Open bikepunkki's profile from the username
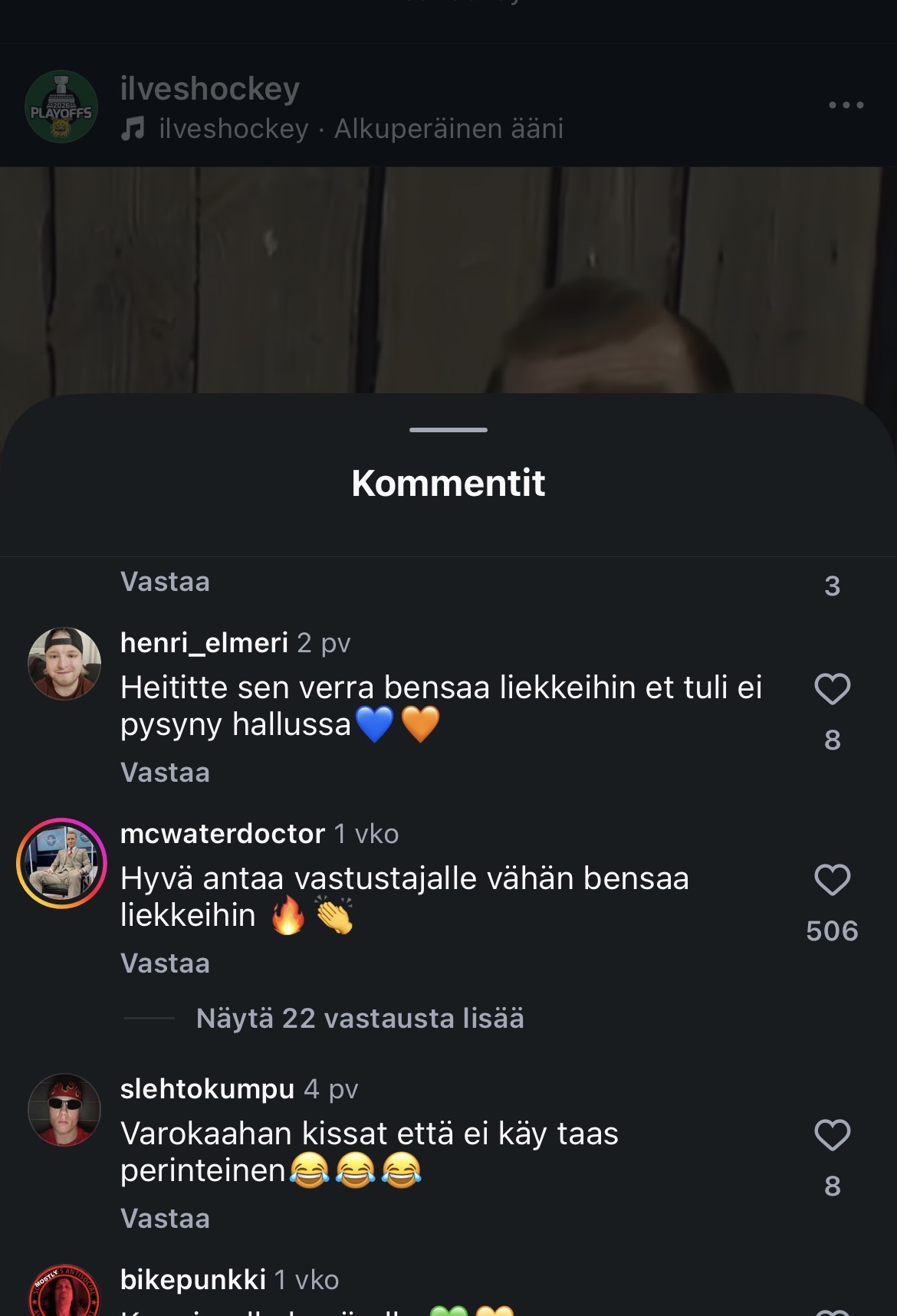Image resolution: width=897 pixels, height=1316 pixels. (193, 1279)
